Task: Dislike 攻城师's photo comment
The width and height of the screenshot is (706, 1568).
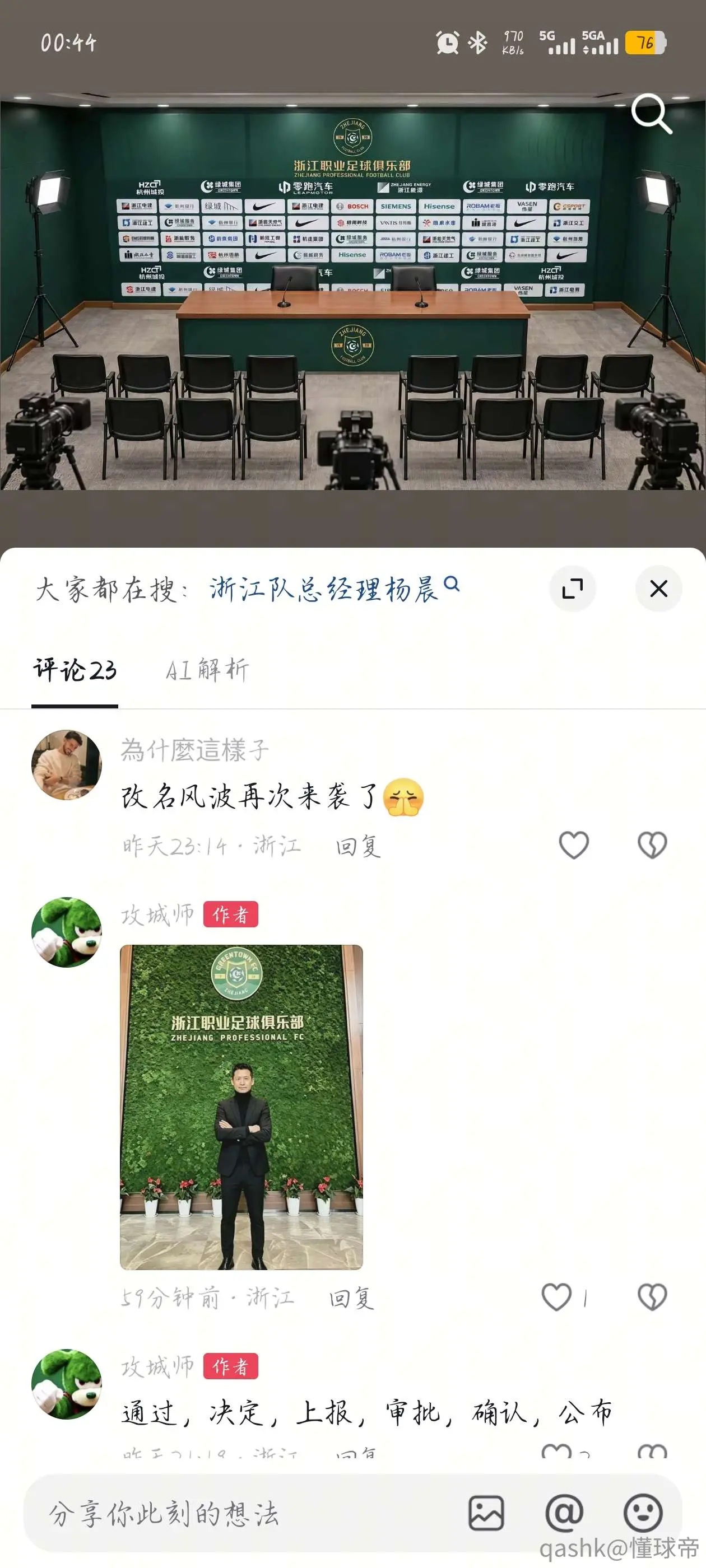Action: [x=652, y=1296]
